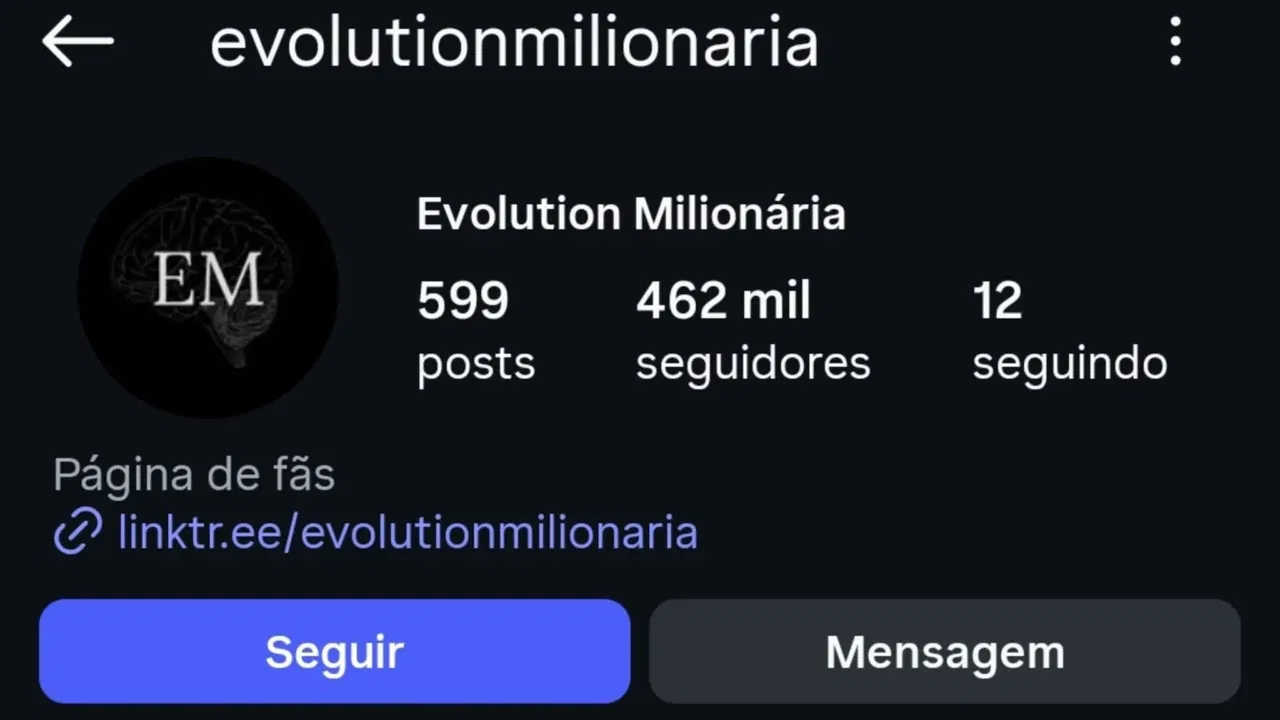This screenshot has height=720, width=1280.
Task: View the Evolution Milionária profile picture
Action: (208, 286)
